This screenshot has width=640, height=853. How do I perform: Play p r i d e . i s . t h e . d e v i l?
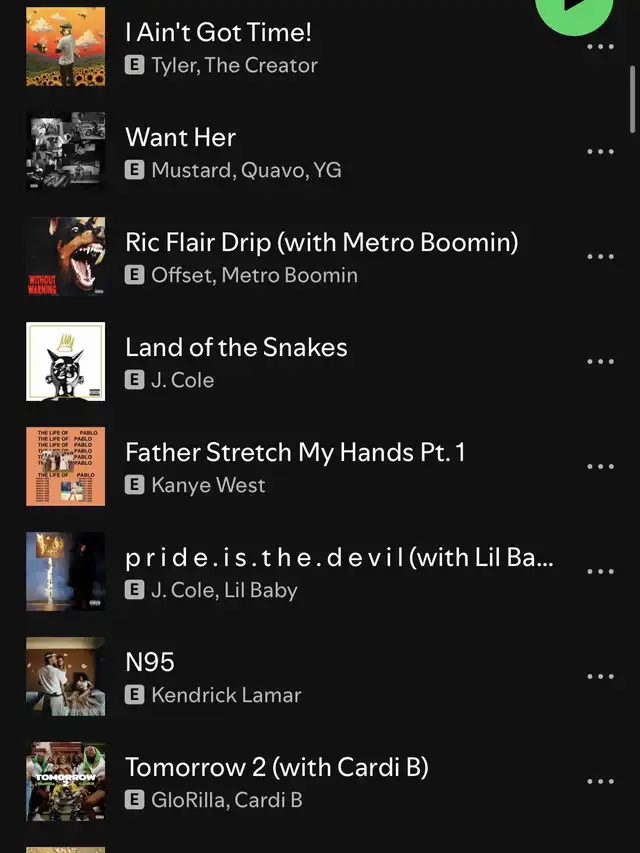338,557
